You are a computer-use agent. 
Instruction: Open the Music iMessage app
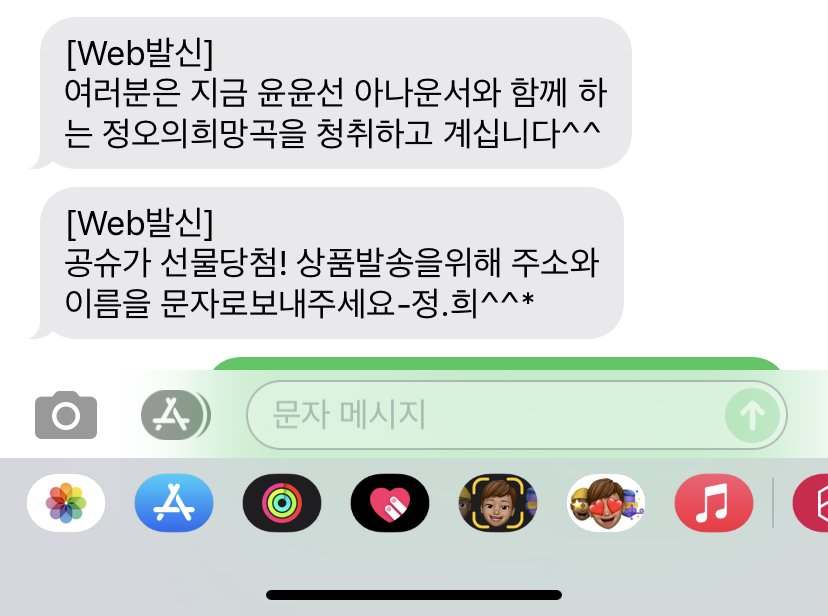coord(714,503)
